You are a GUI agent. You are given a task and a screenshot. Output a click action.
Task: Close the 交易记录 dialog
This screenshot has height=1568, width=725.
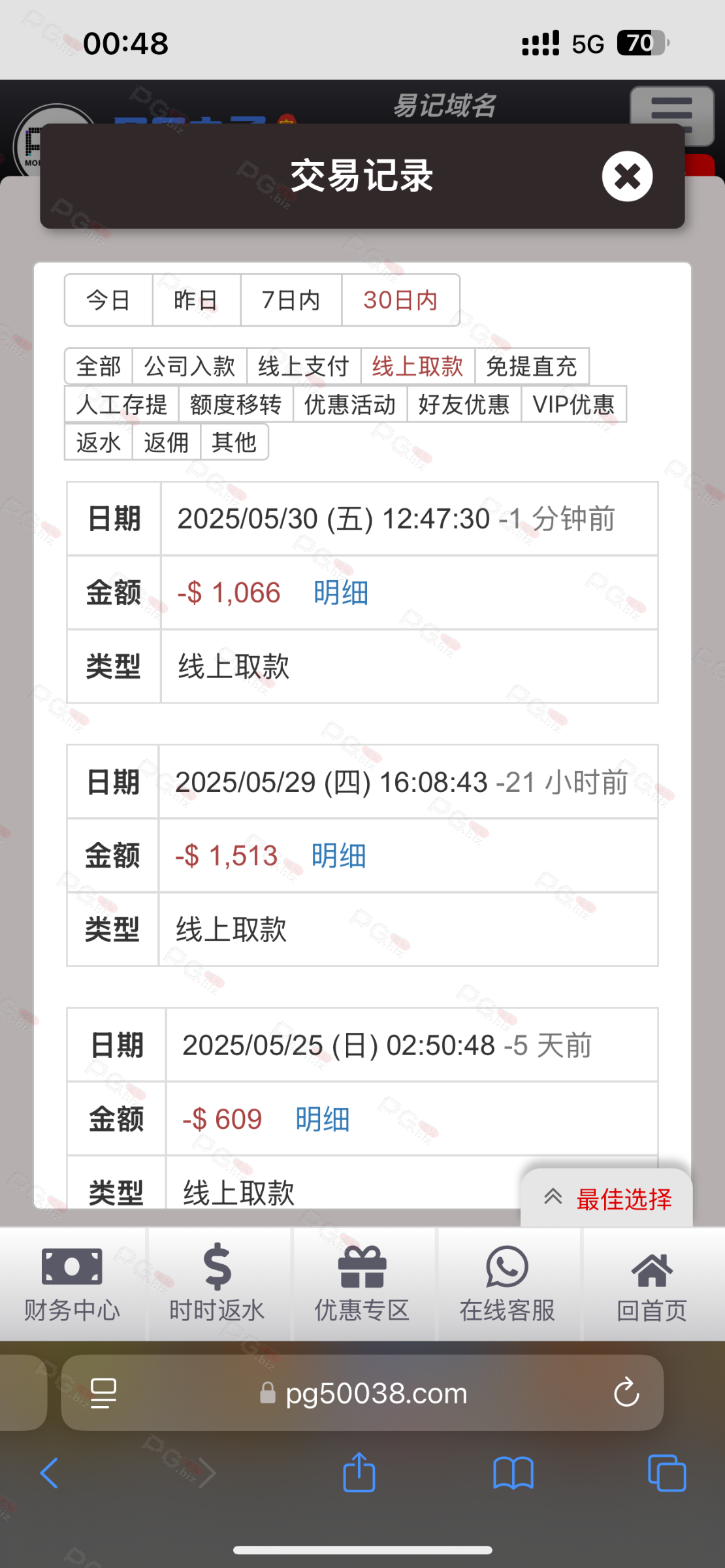627,176
